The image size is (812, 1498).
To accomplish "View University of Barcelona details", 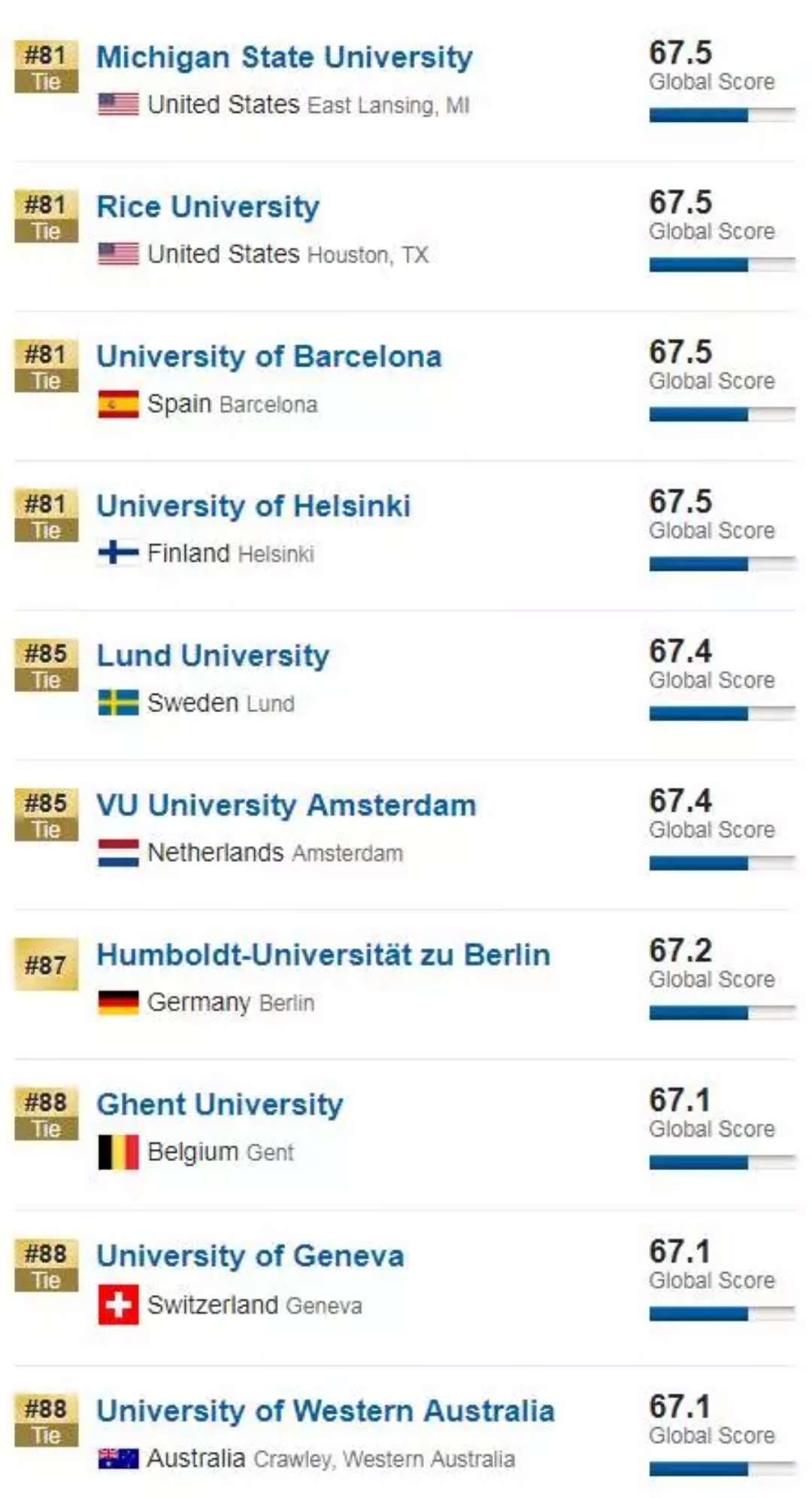I will coord(269,356).
